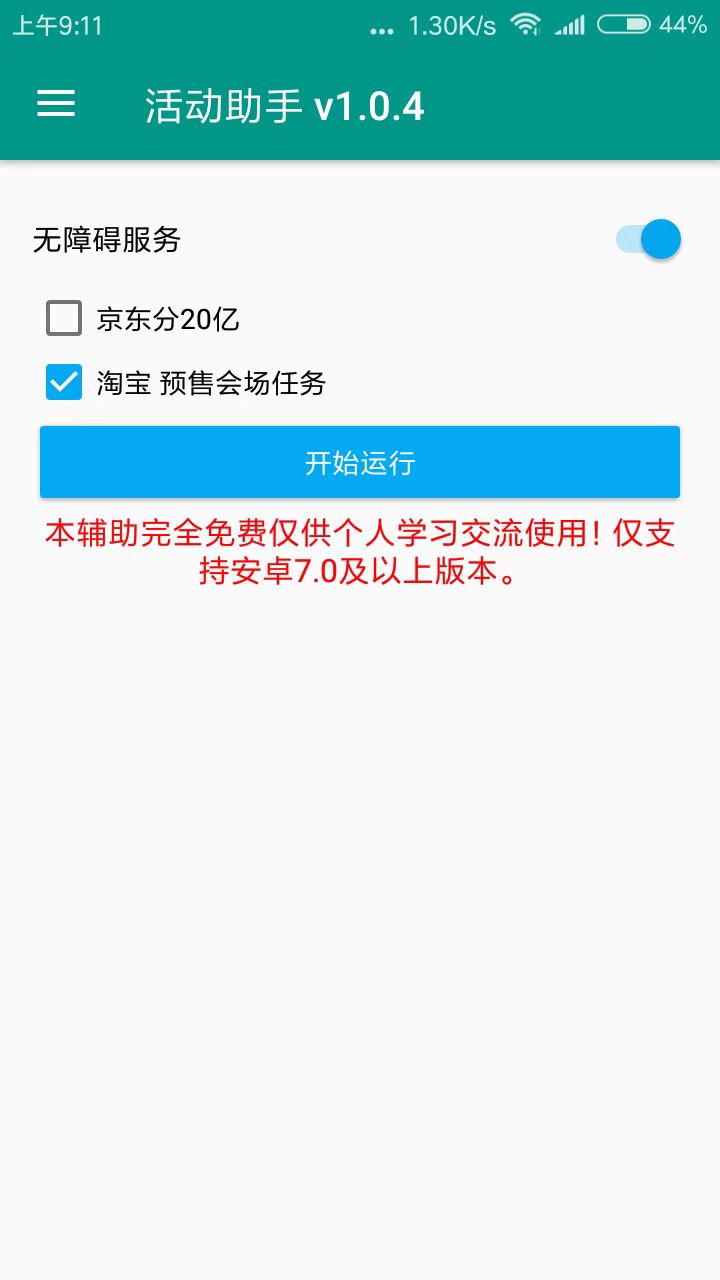Viewport: 720px width, 1280px height.
Task: Click the network speed indicator showing 1.30K/s
Action: (448, 25)
